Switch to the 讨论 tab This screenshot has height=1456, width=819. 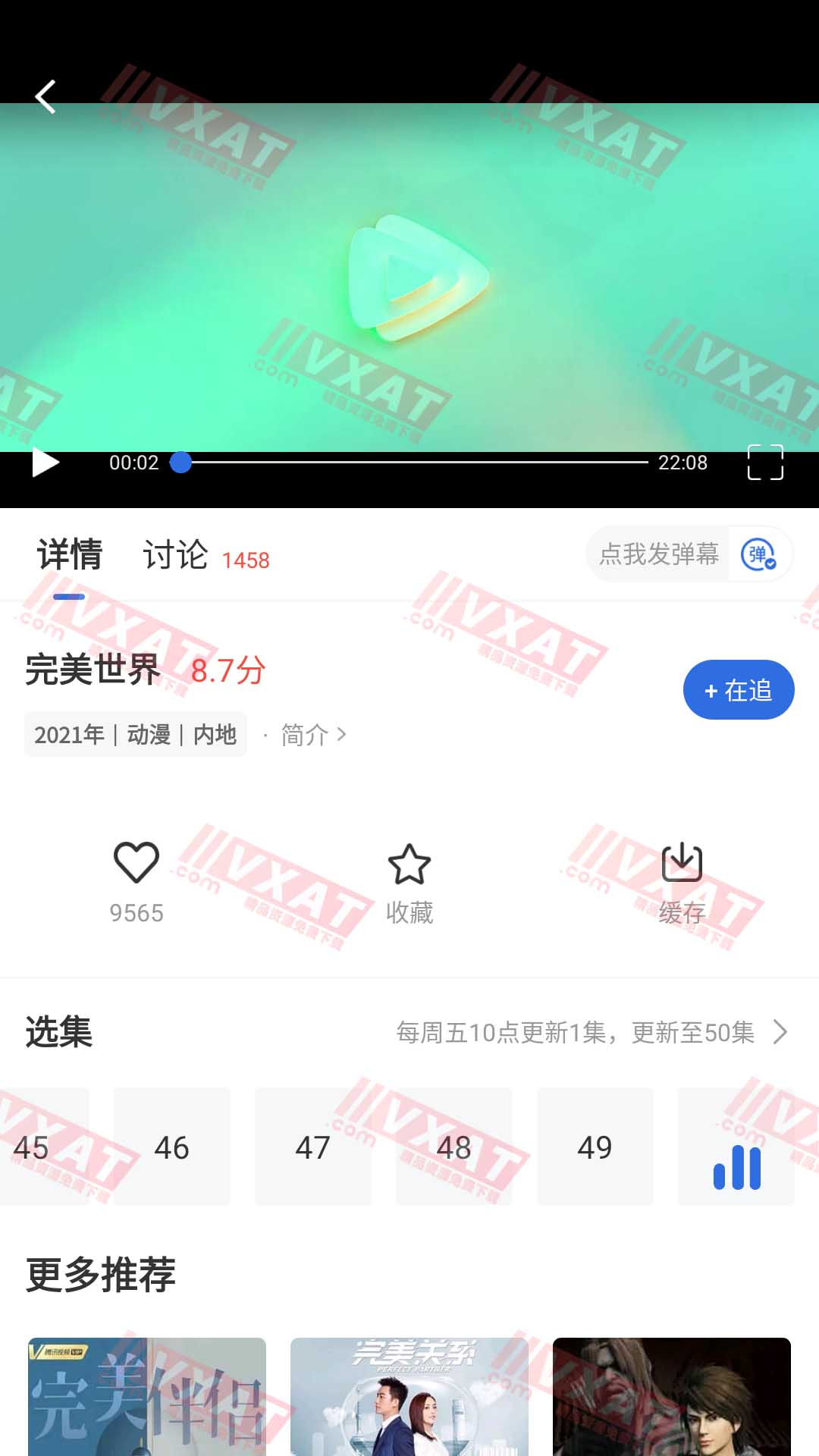click(176, 555)
